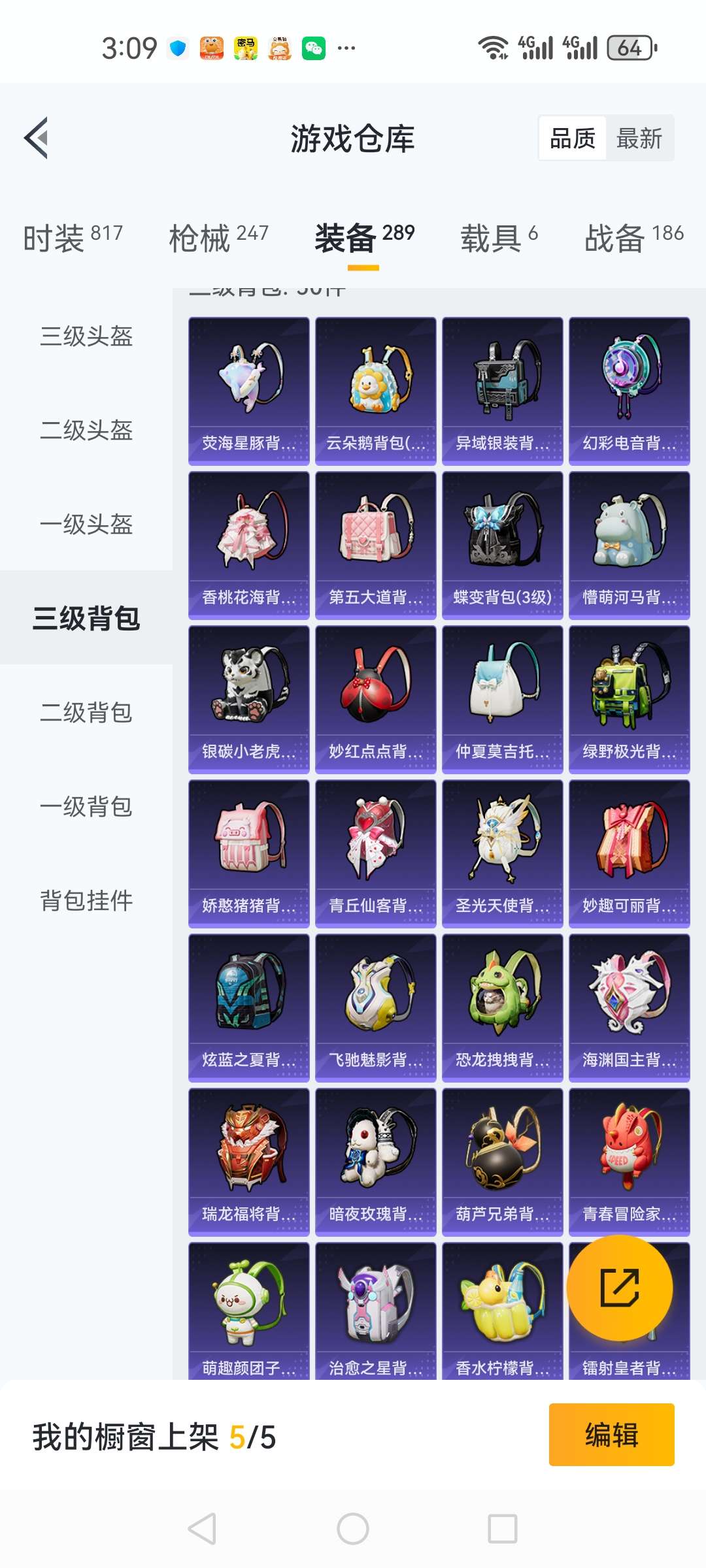Switch to the 战备 tab
This screenshot has width=706, height=1568.
point(633,237)
